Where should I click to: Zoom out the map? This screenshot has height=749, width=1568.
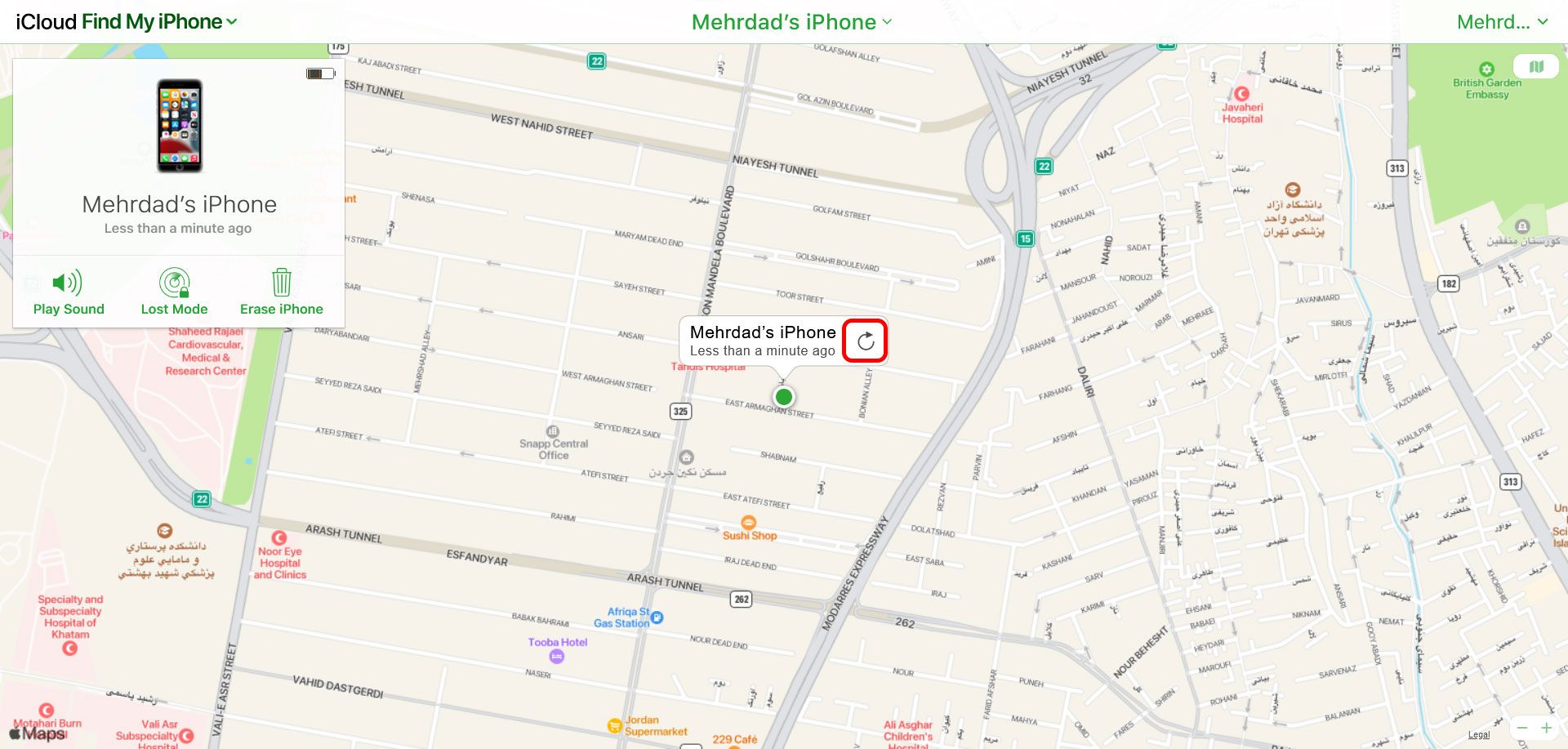(x=1522, y=728)
